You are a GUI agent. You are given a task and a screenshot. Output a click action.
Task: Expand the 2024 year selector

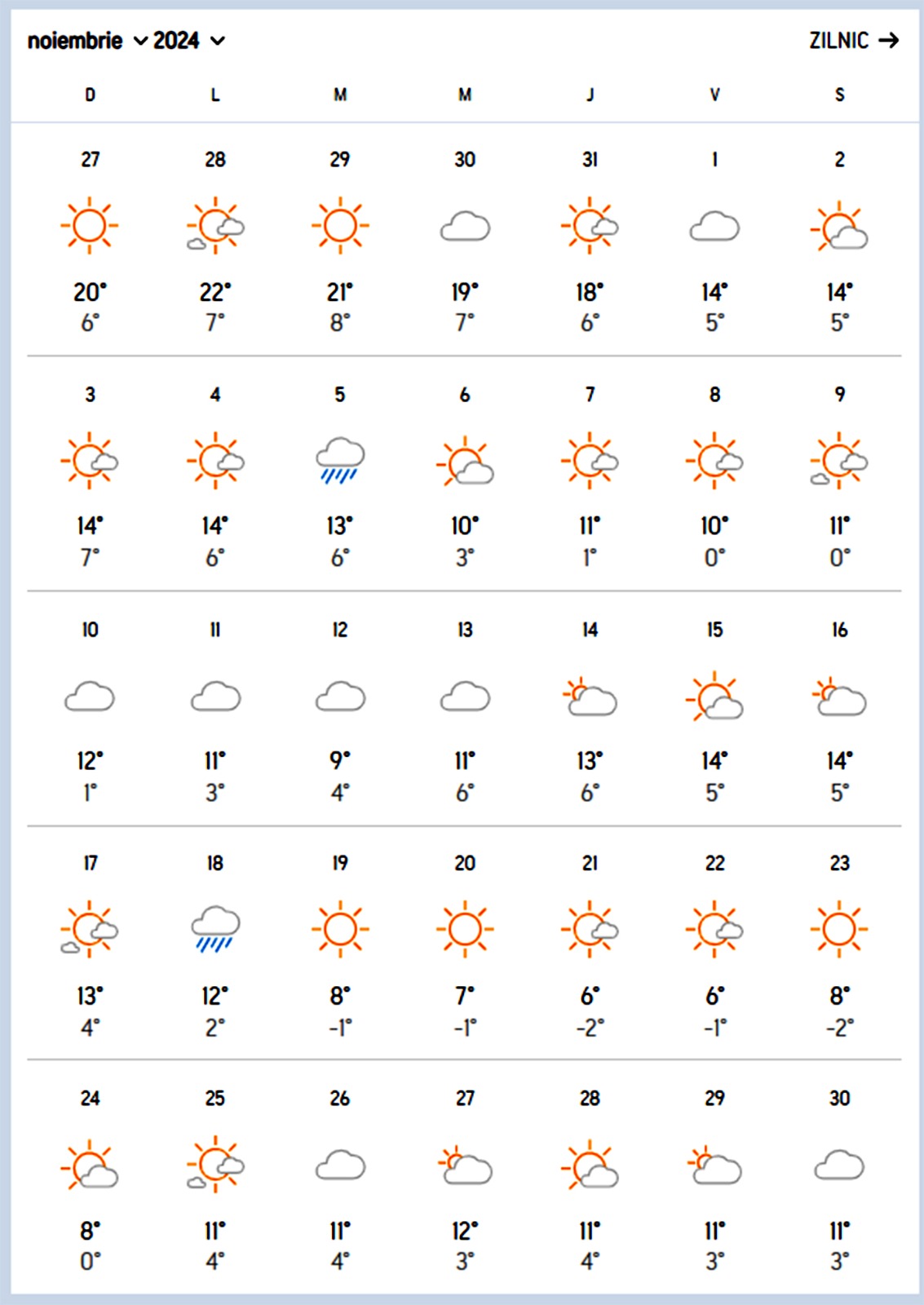[x=188, y=41]
